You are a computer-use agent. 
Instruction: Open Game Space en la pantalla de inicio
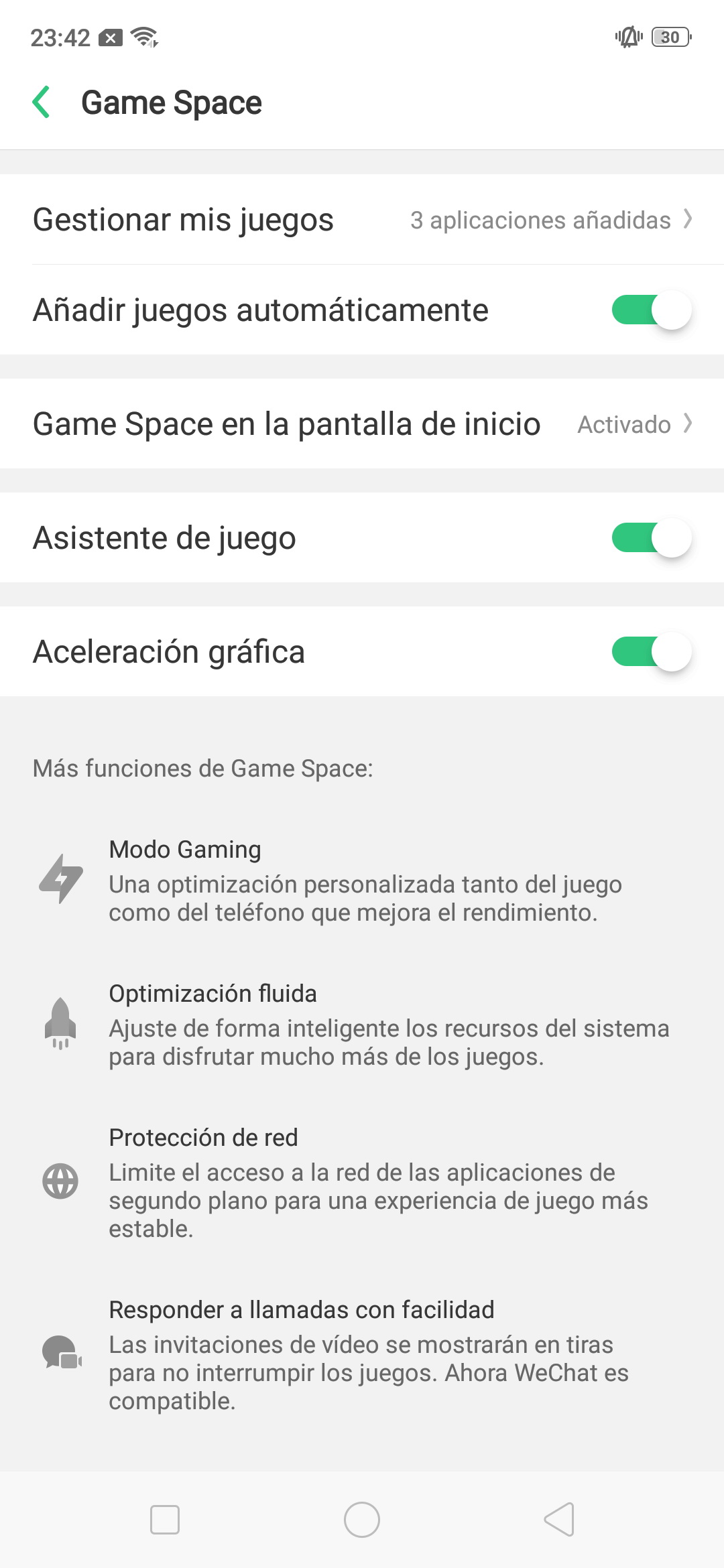pyautogui.click(x=362, y=423)
